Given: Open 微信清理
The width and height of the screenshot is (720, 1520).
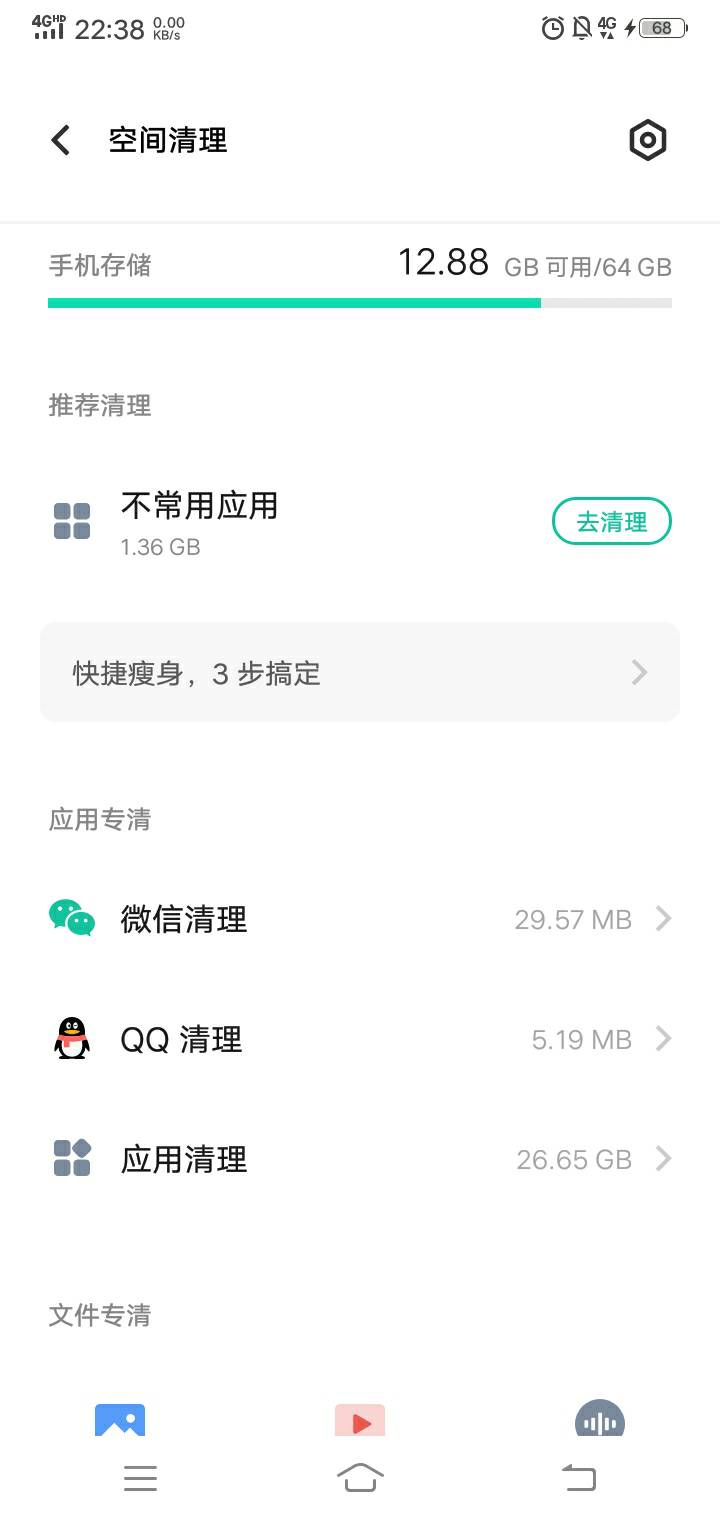Looking at the screenshot, I should tap(360, 919).
